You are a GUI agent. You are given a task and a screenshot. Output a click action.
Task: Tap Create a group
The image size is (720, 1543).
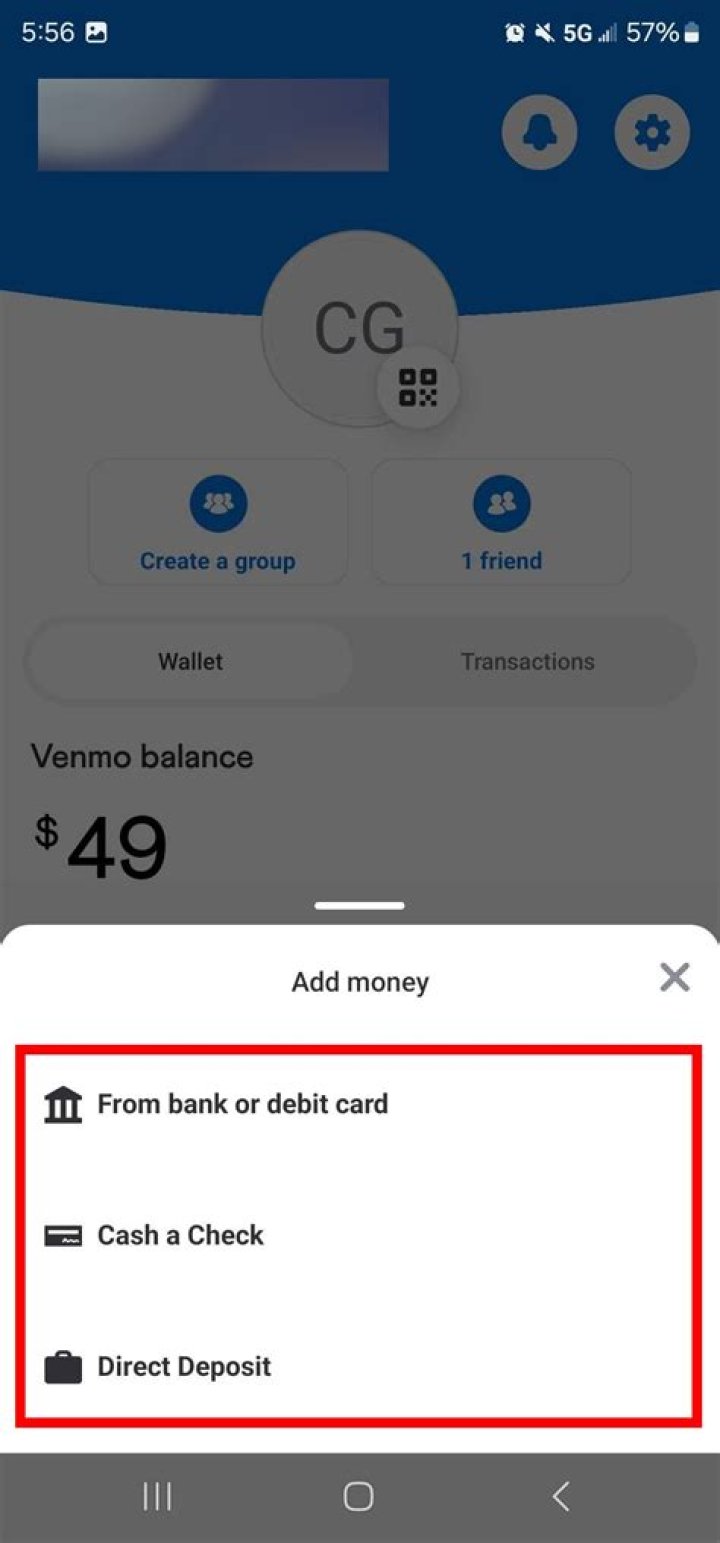click(218, 521)
